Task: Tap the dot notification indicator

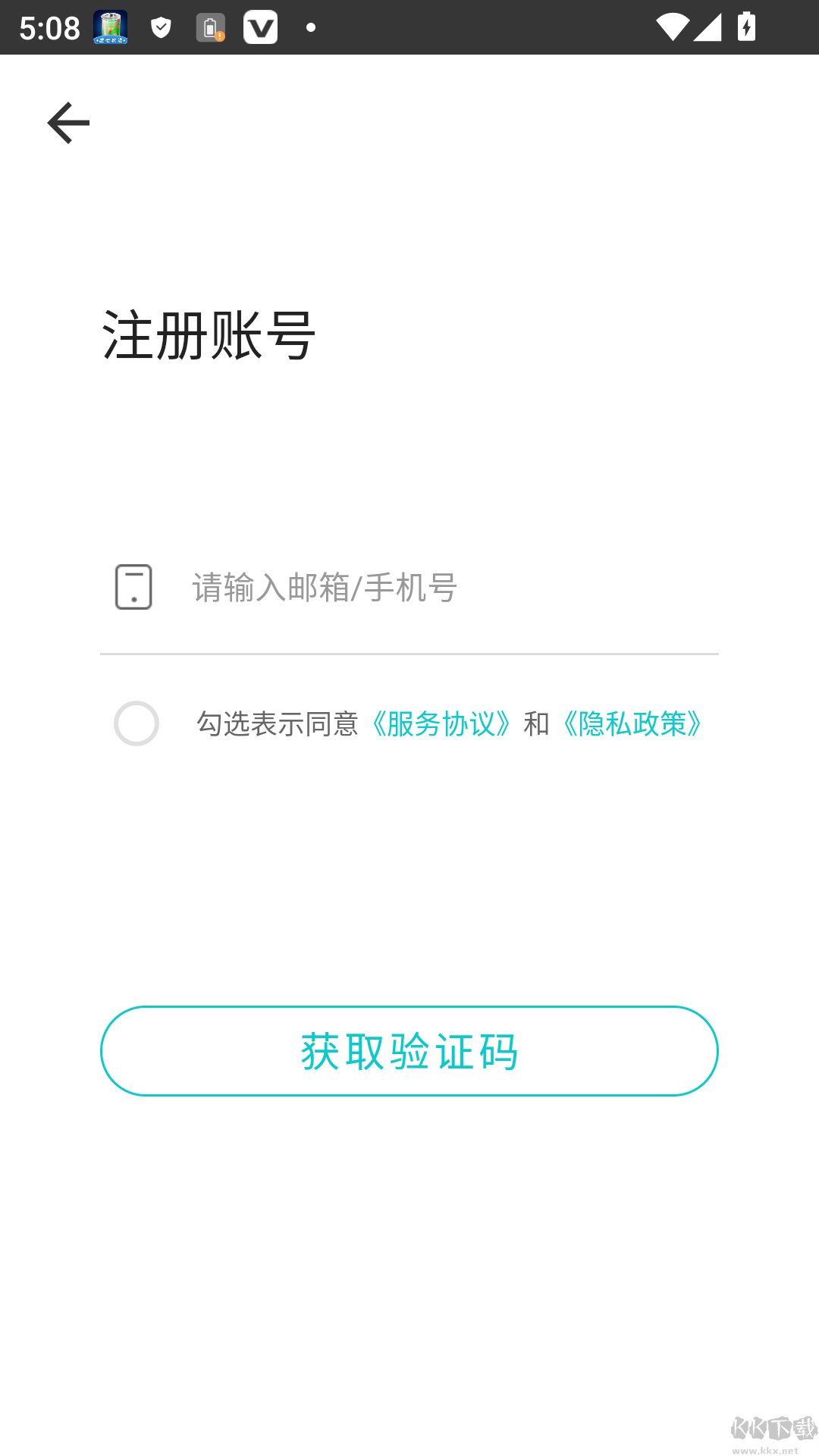Action: point(311,27)
